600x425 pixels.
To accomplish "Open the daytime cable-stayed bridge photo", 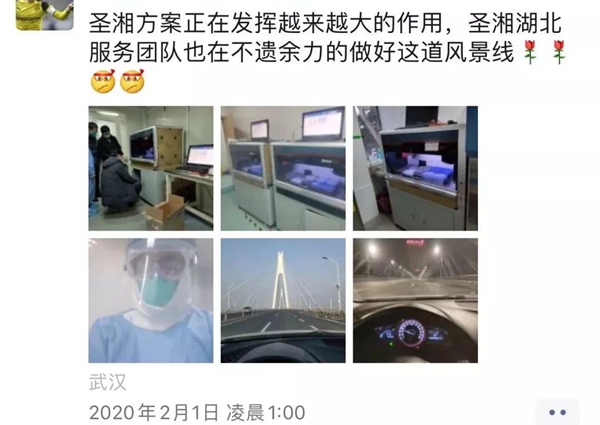I will pyautogui.click(x=283, y=300).
